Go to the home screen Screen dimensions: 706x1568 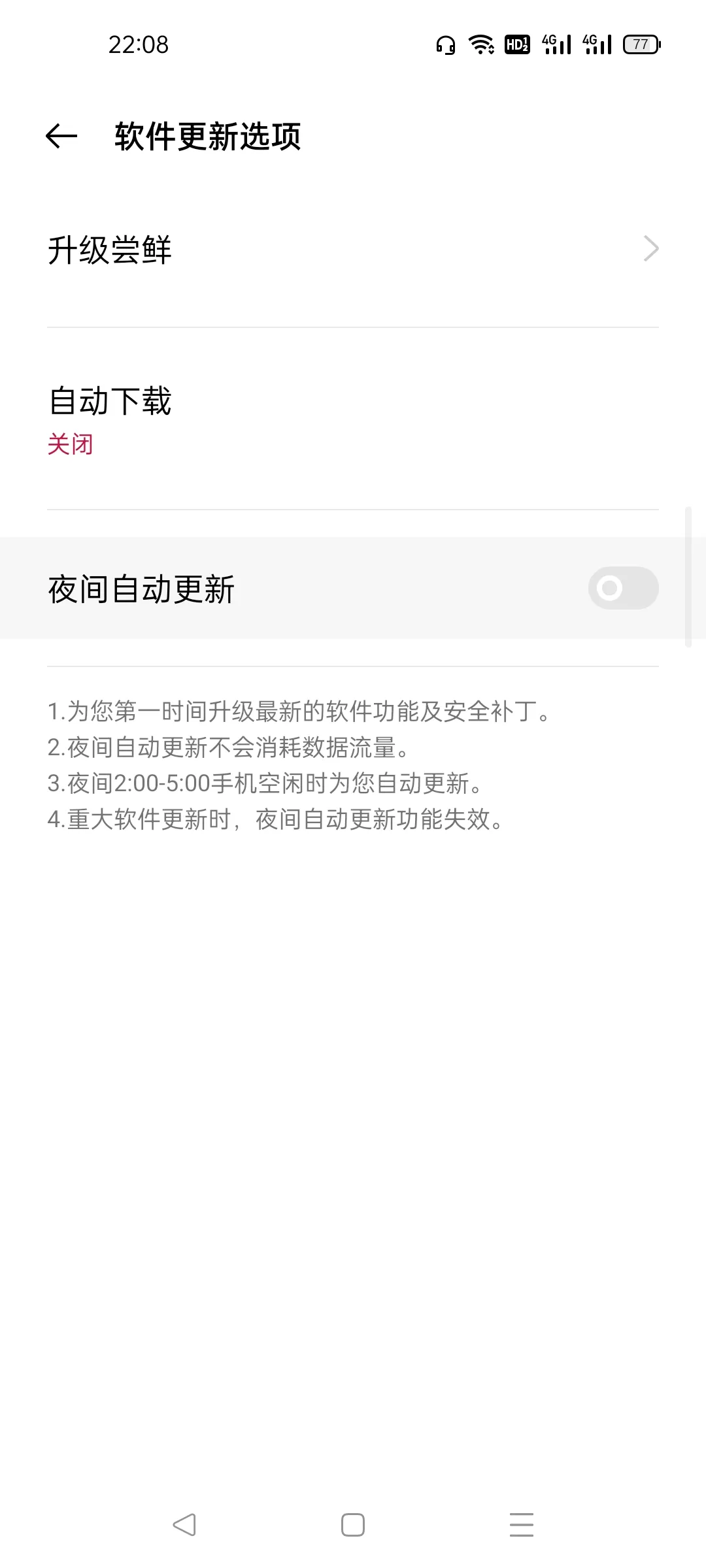pyautogui.click(x=353, y=1525)
